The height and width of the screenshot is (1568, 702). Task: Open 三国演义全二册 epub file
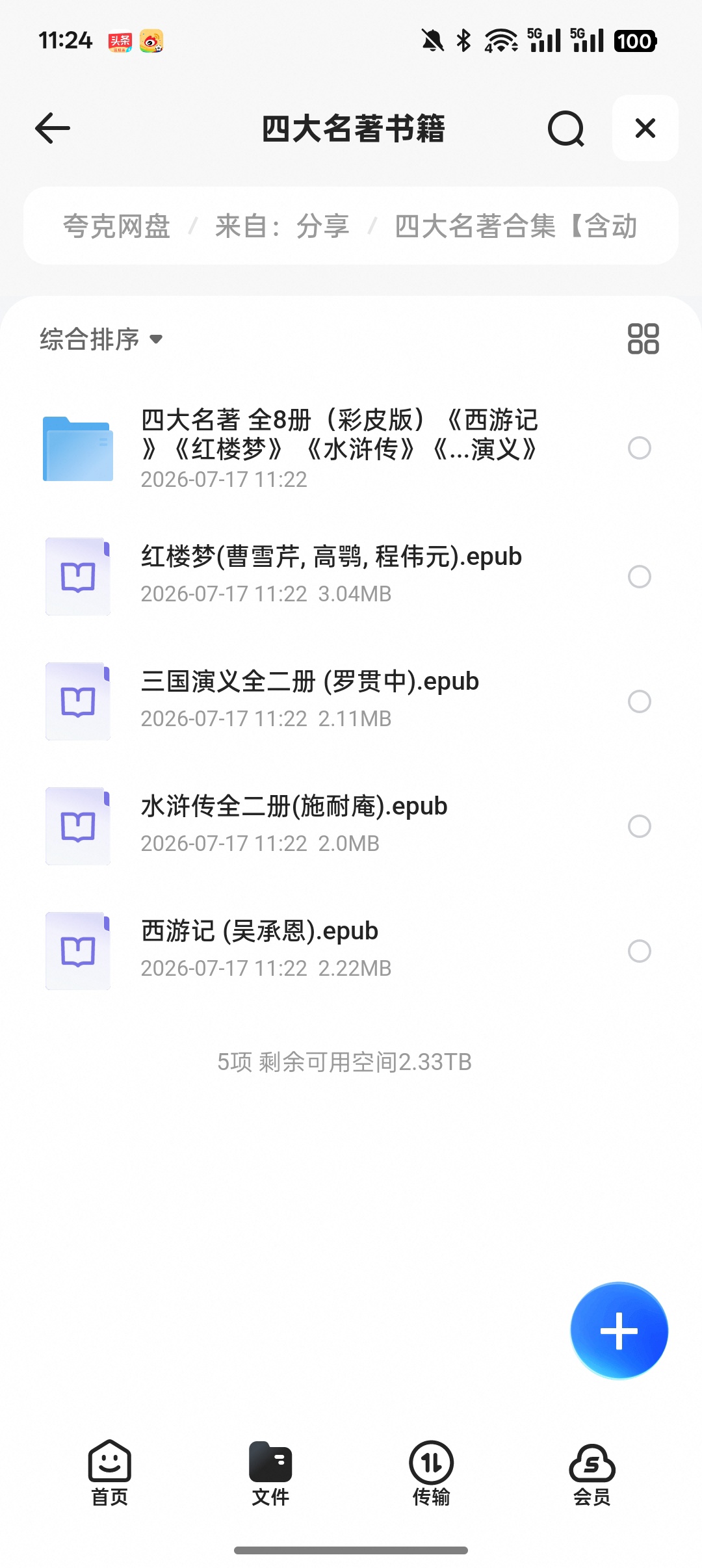[338, 701]
